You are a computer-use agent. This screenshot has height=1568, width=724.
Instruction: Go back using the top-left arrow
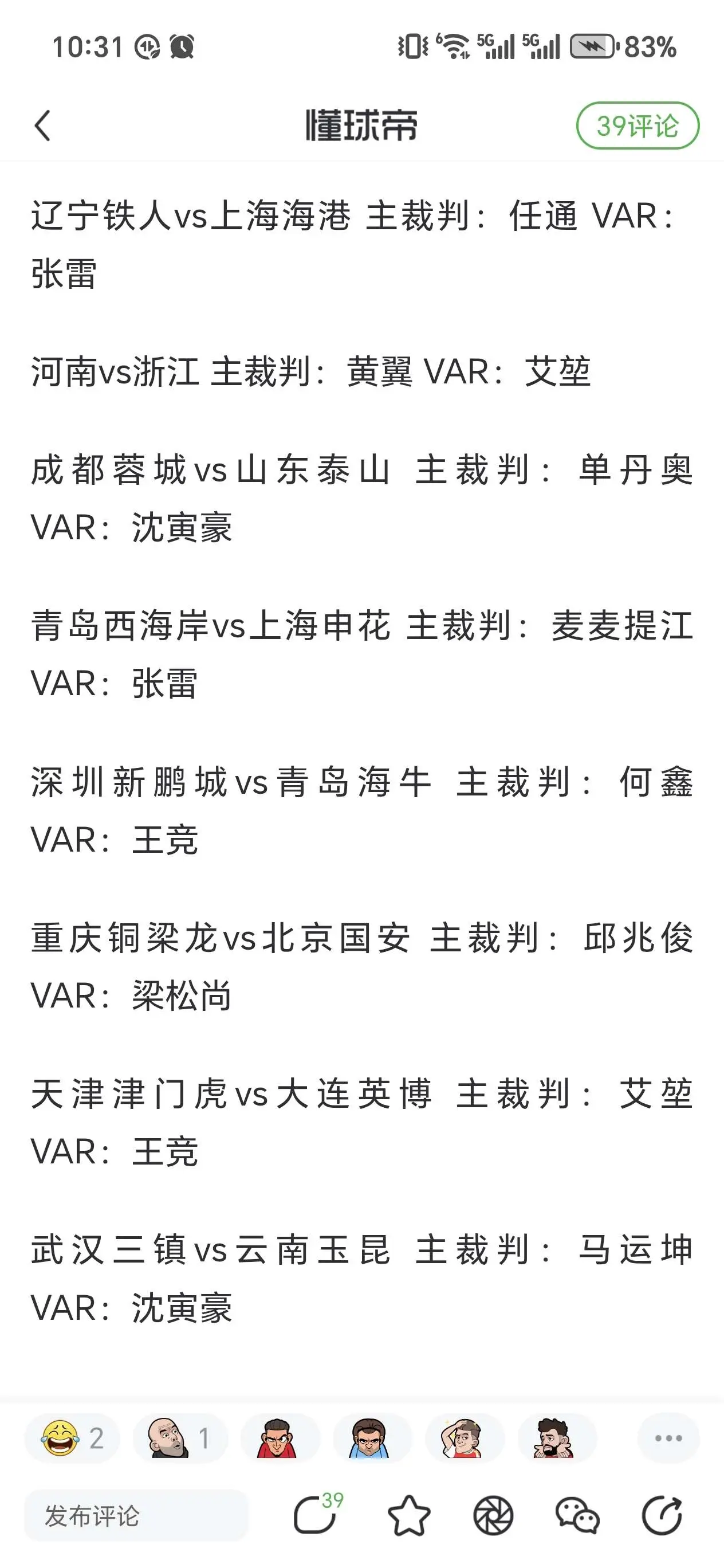[42, 126]
